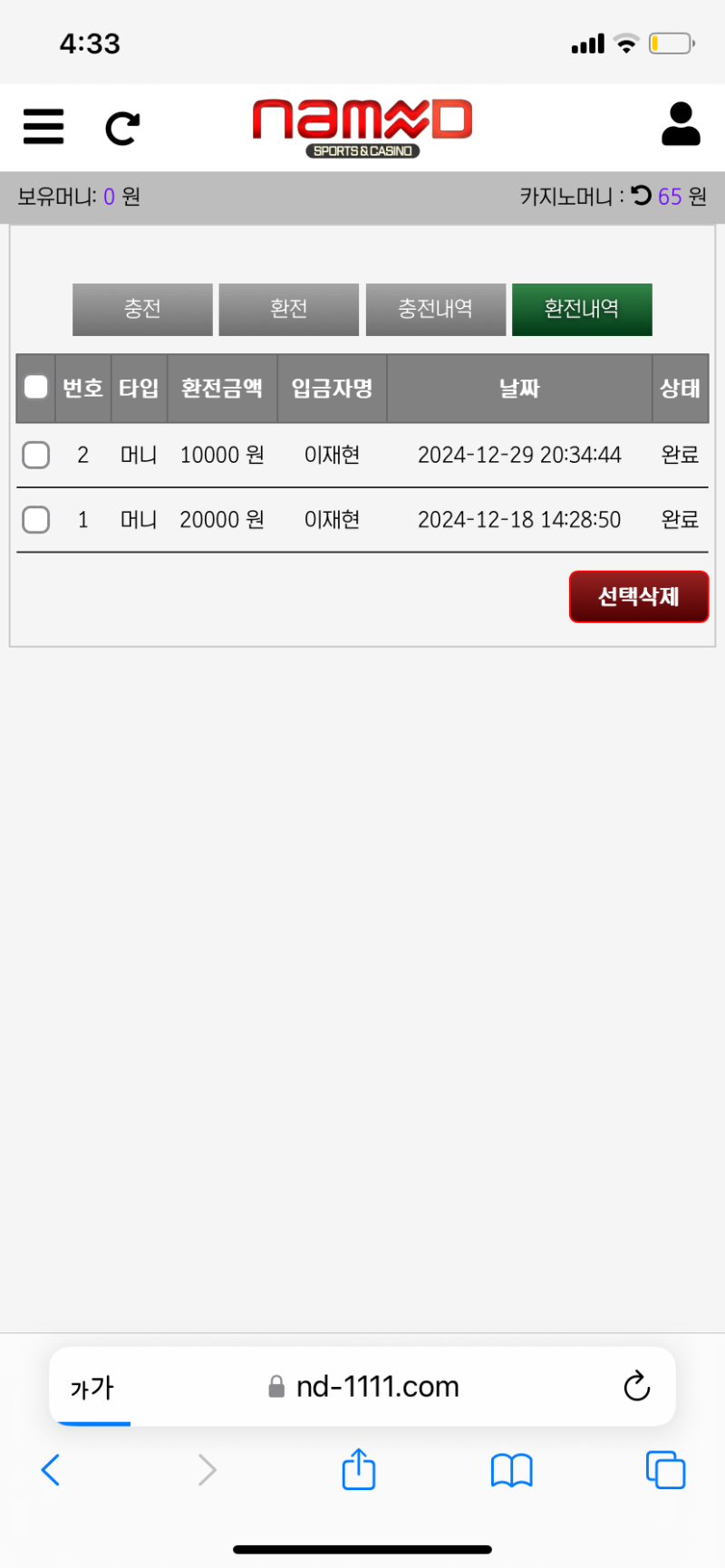Image resolution: width=725 pixels, height=1568 pixels.
Task: Open the 충전내역 tab
Action: pos(435,310)
